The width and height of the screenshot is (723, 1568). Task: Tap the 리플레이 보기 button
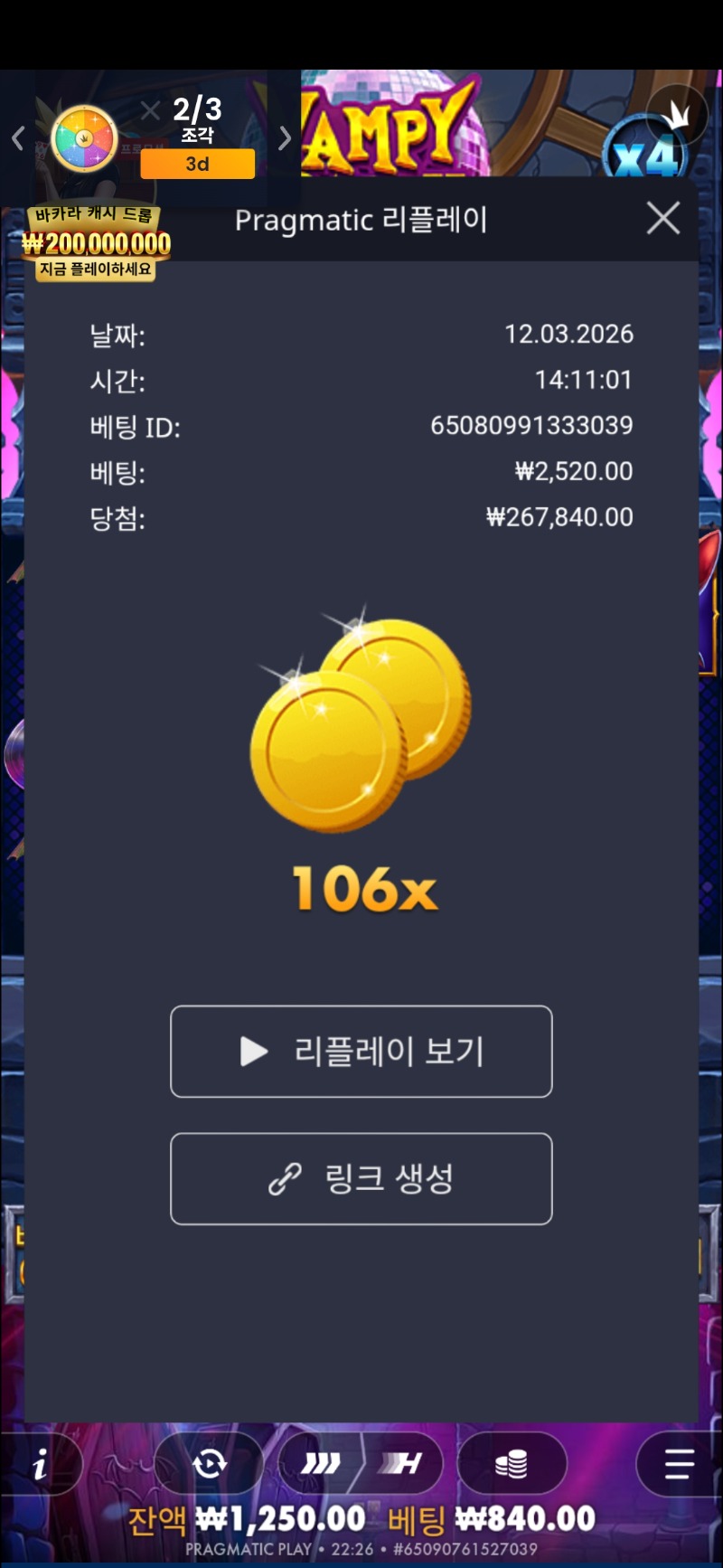tap(361, 1051)
